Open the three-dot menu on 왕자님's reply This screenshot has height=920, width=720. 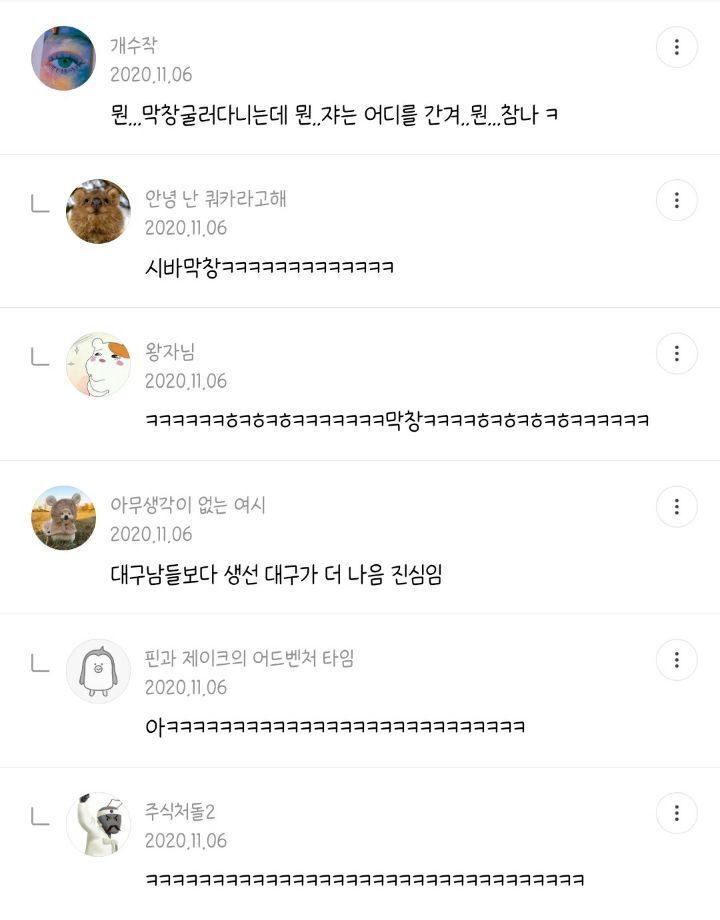[677, 353]
